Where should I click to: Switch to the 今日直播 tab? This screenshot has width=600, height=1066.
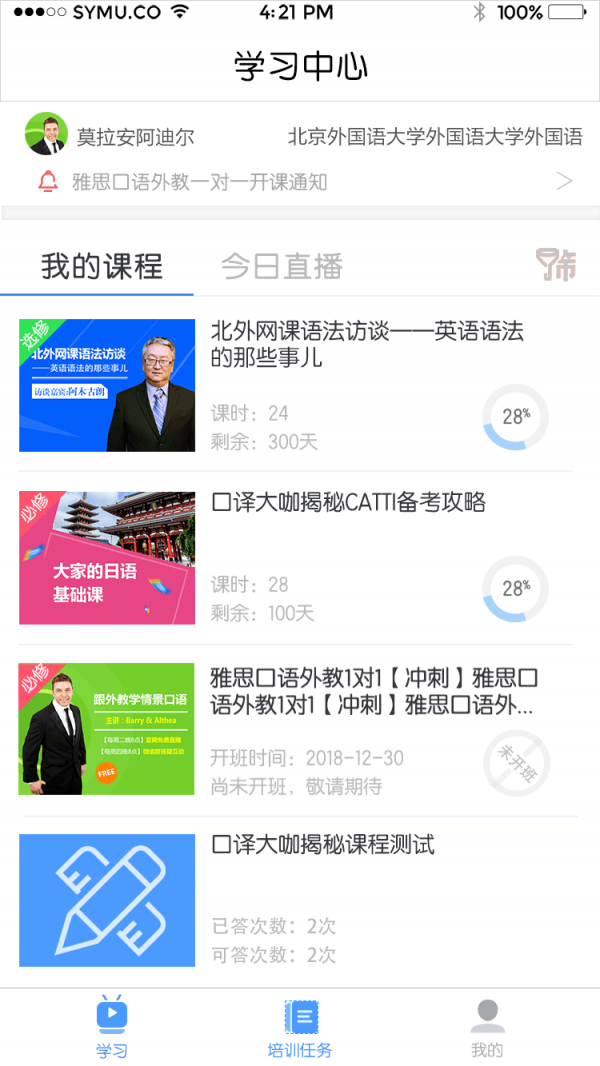282,266
